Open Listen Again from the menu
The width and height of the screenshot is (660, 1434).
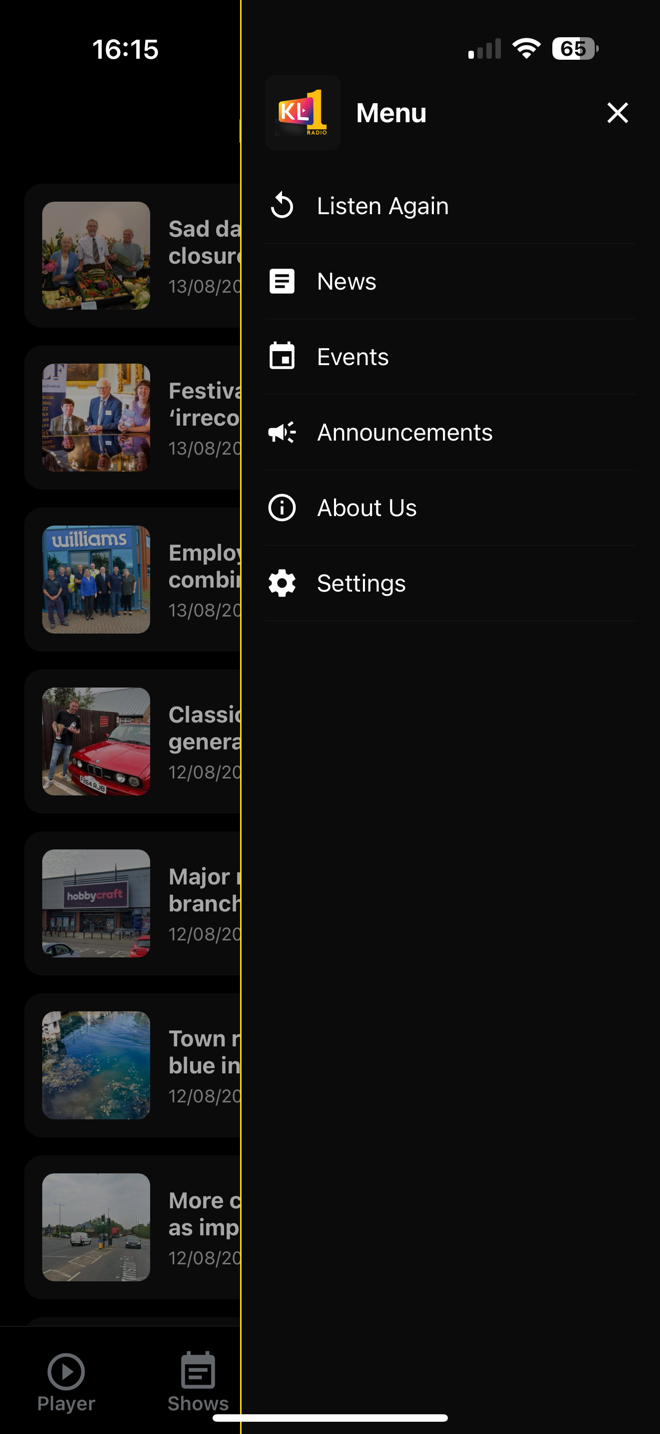(x=382, y=206)
